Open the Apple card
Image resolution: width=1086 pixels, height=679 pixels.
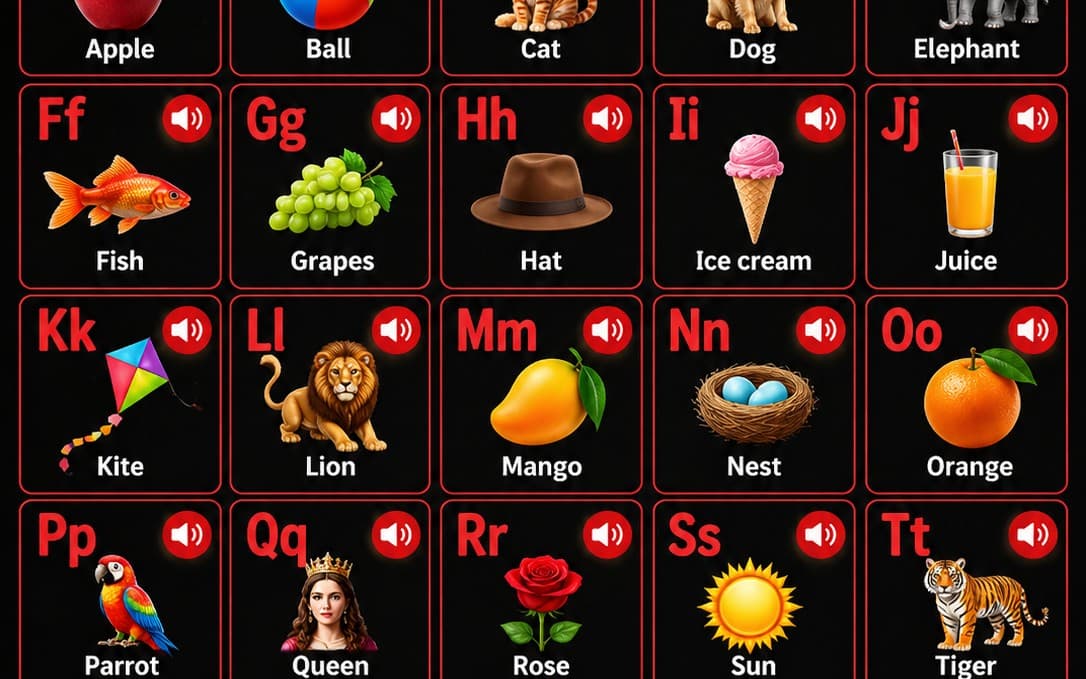(120, 35)
